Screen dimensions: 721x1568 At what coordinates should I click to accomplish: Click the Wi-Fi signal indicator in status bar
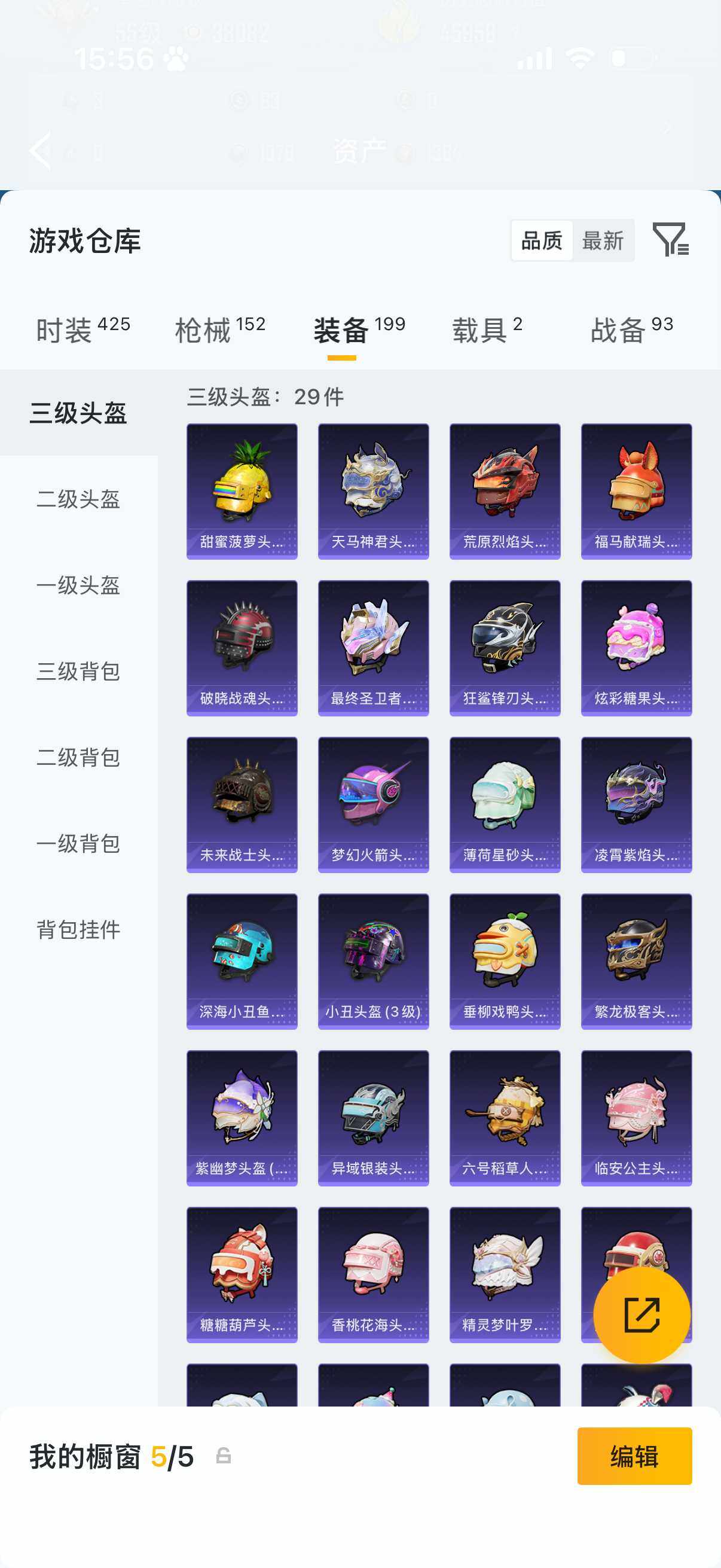coord(580,59)
